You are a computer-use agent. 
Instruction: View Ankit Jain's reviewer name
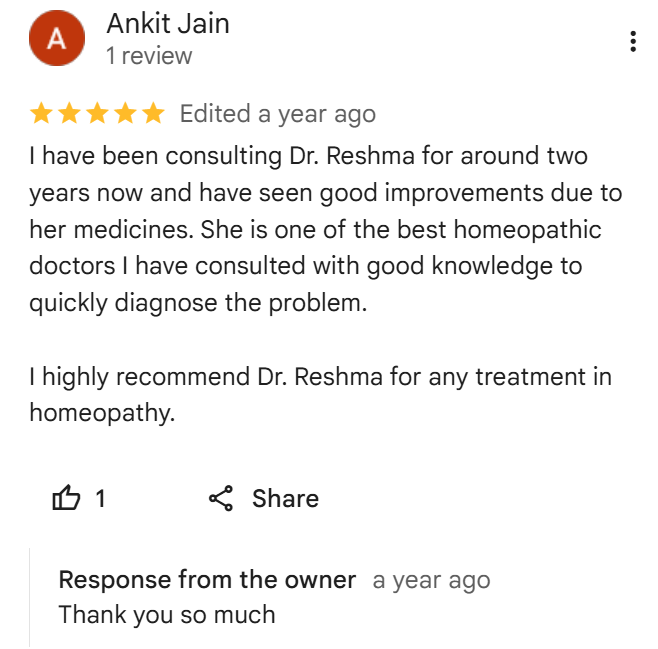(x=168, y=24)
